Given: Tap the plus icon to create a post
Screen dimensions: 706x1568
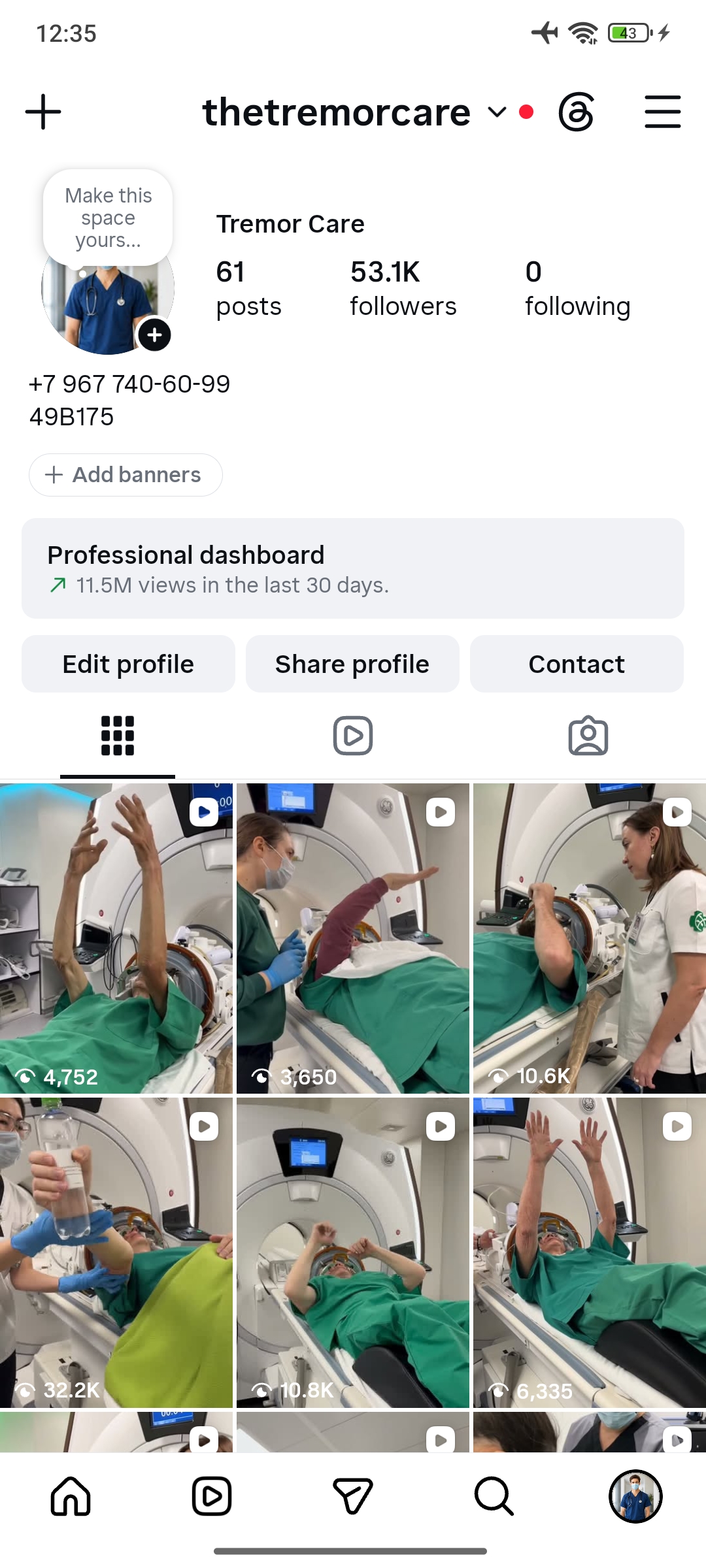Looking at the screenshot, I should tap(43, 112).
